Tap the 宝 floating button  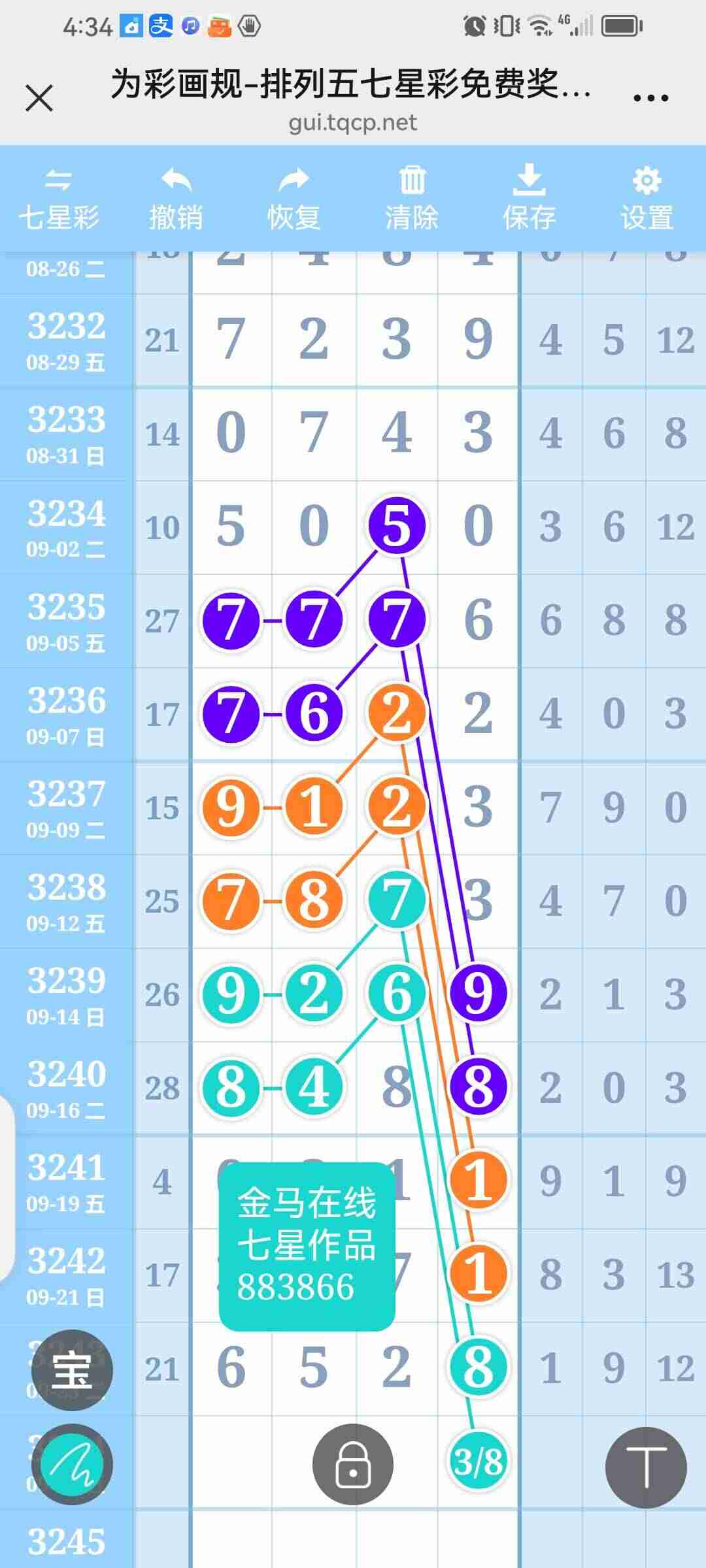point(72,1370)
